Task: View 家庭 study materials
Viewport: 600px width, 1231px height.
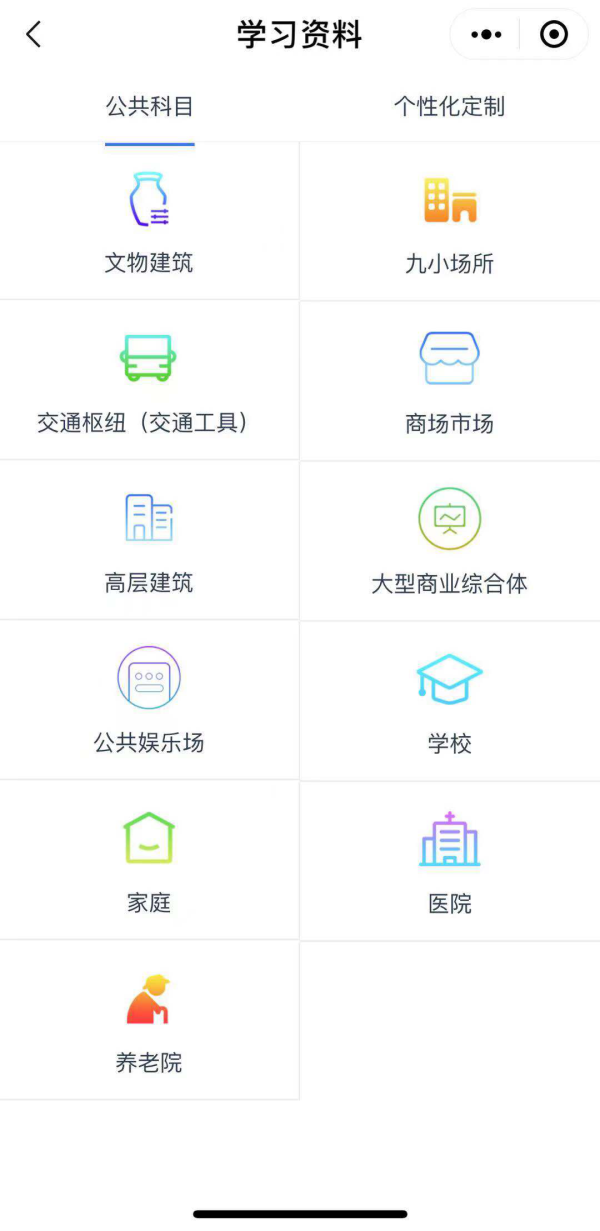Action: [x=149, y=862]
